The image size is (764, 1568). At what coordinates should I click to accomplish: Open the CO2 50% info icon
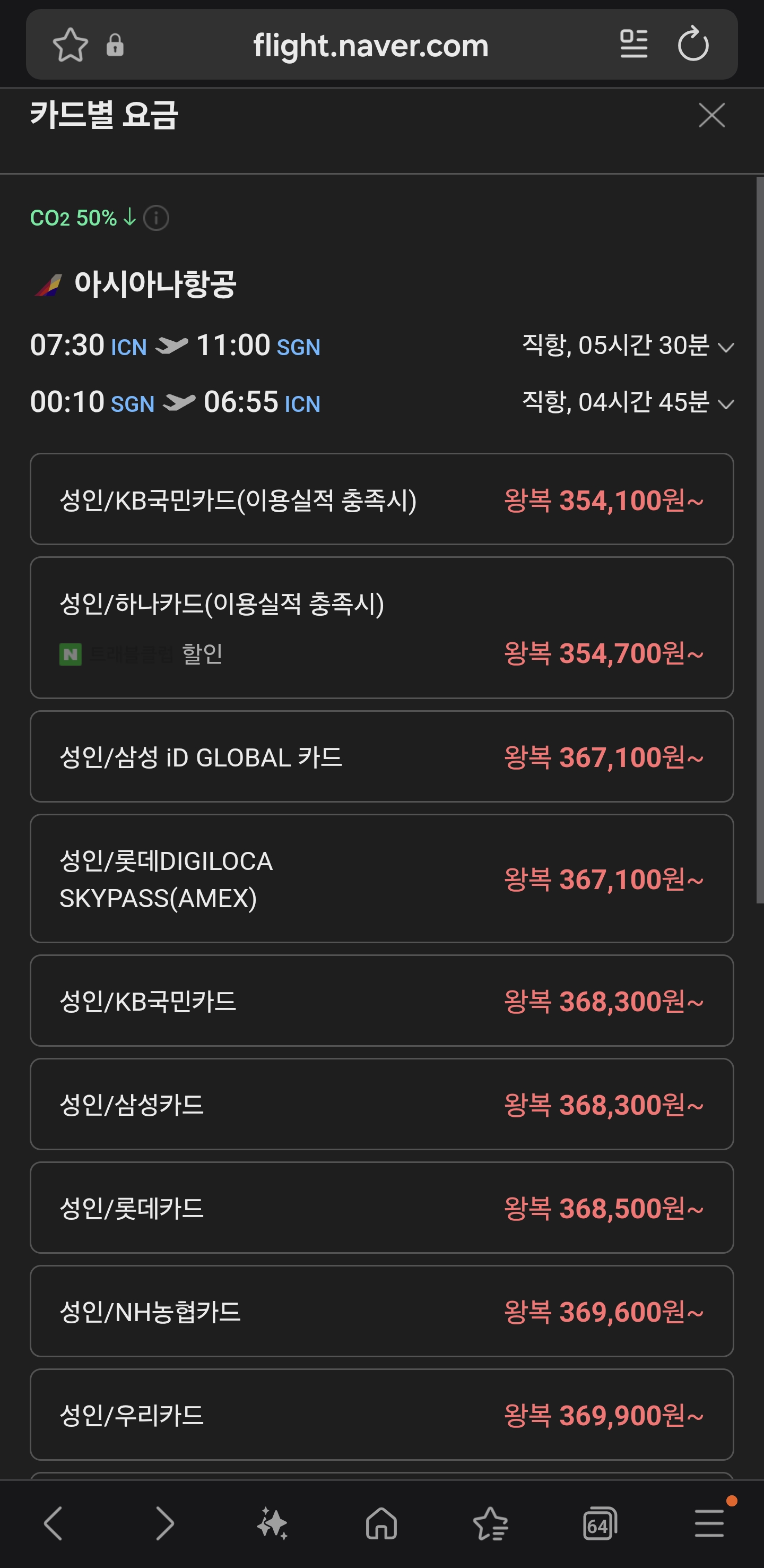click(x=157, y=218)
